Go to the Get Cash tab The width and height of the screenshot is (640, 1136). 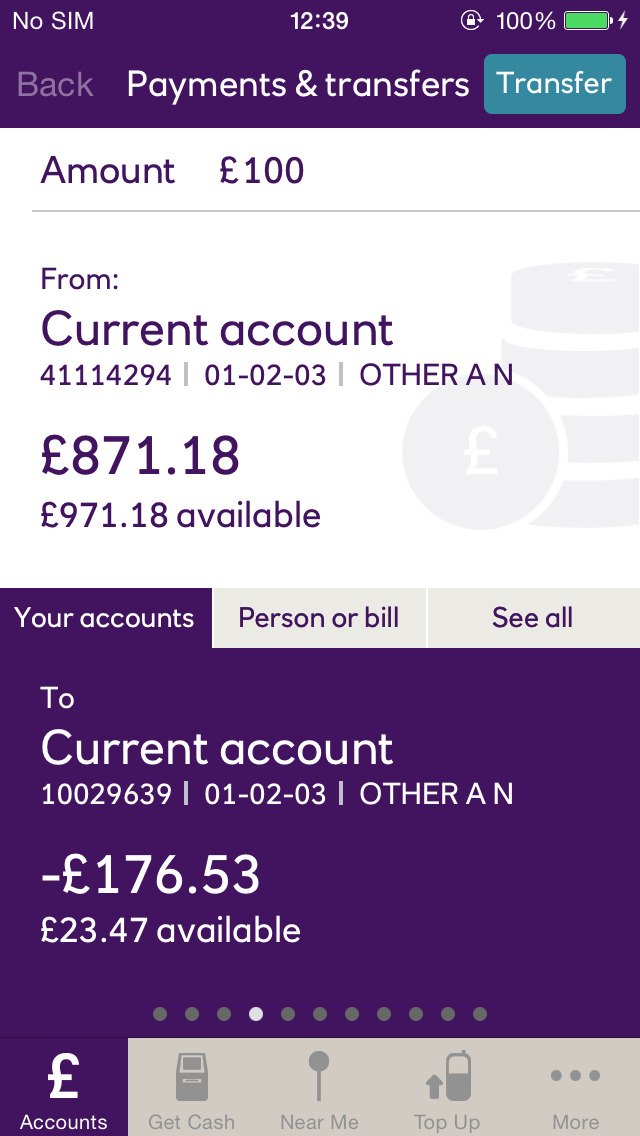tap(191, 1087)
